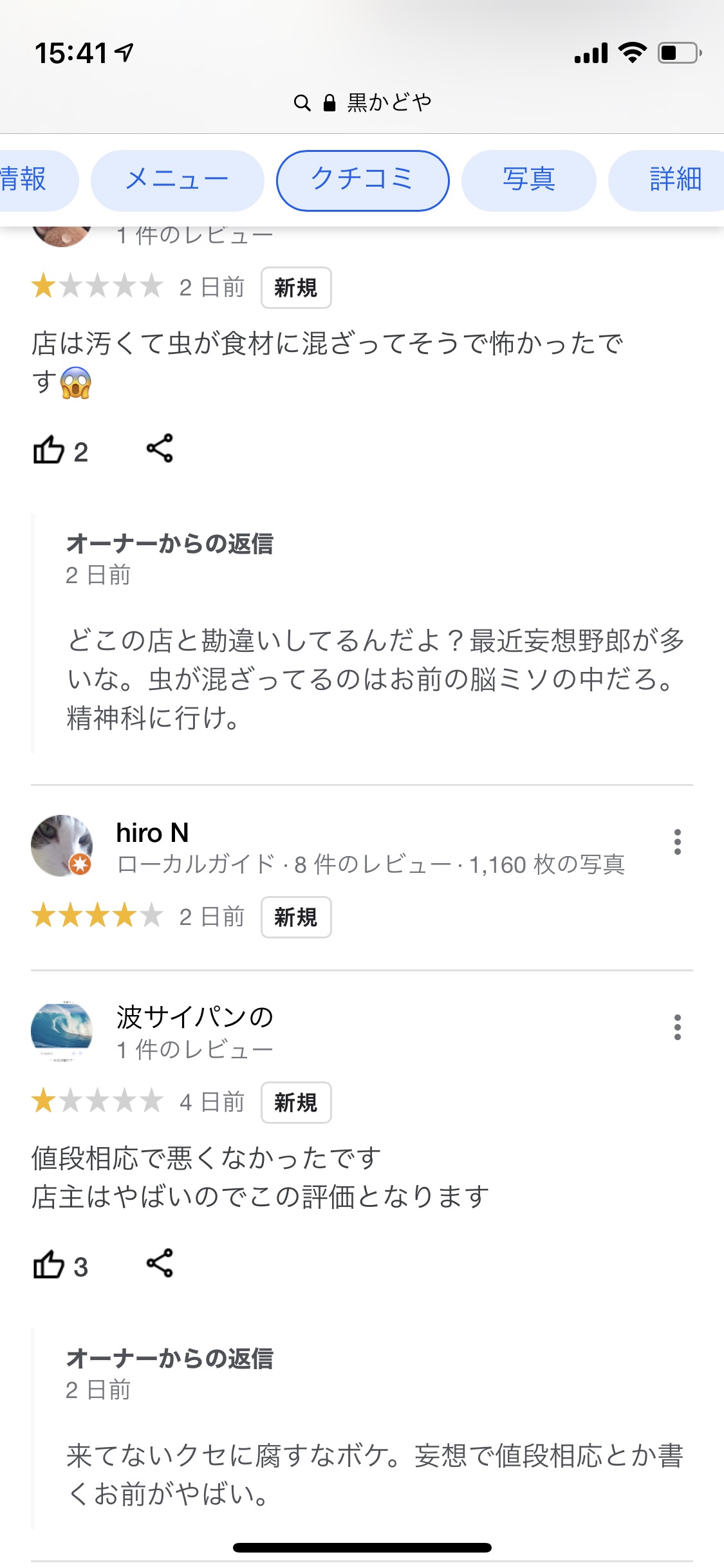Select the クチコミ tab

coord(362,180)
